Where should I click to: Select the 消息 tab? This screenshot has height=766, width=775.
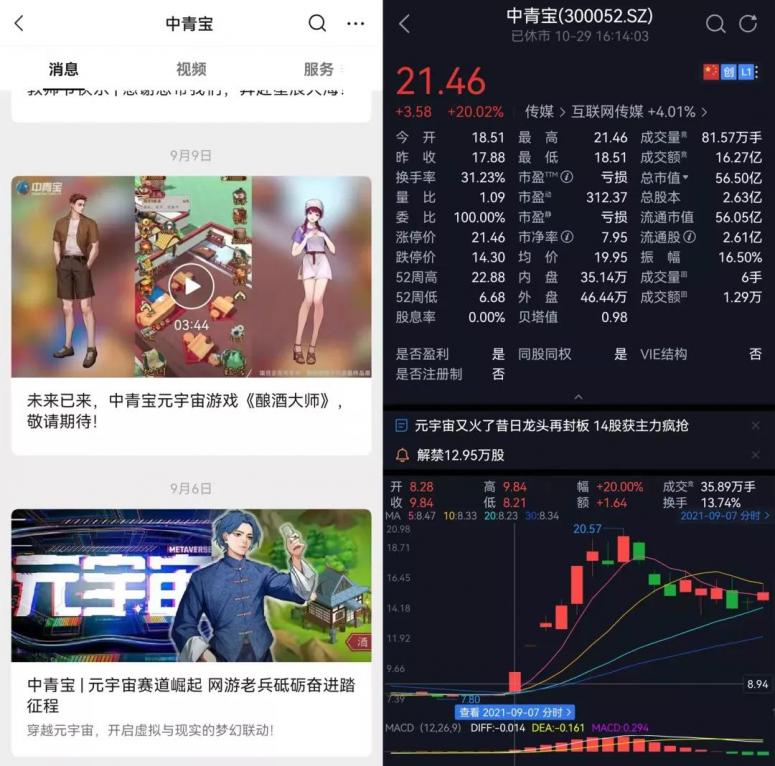point(64,69)
